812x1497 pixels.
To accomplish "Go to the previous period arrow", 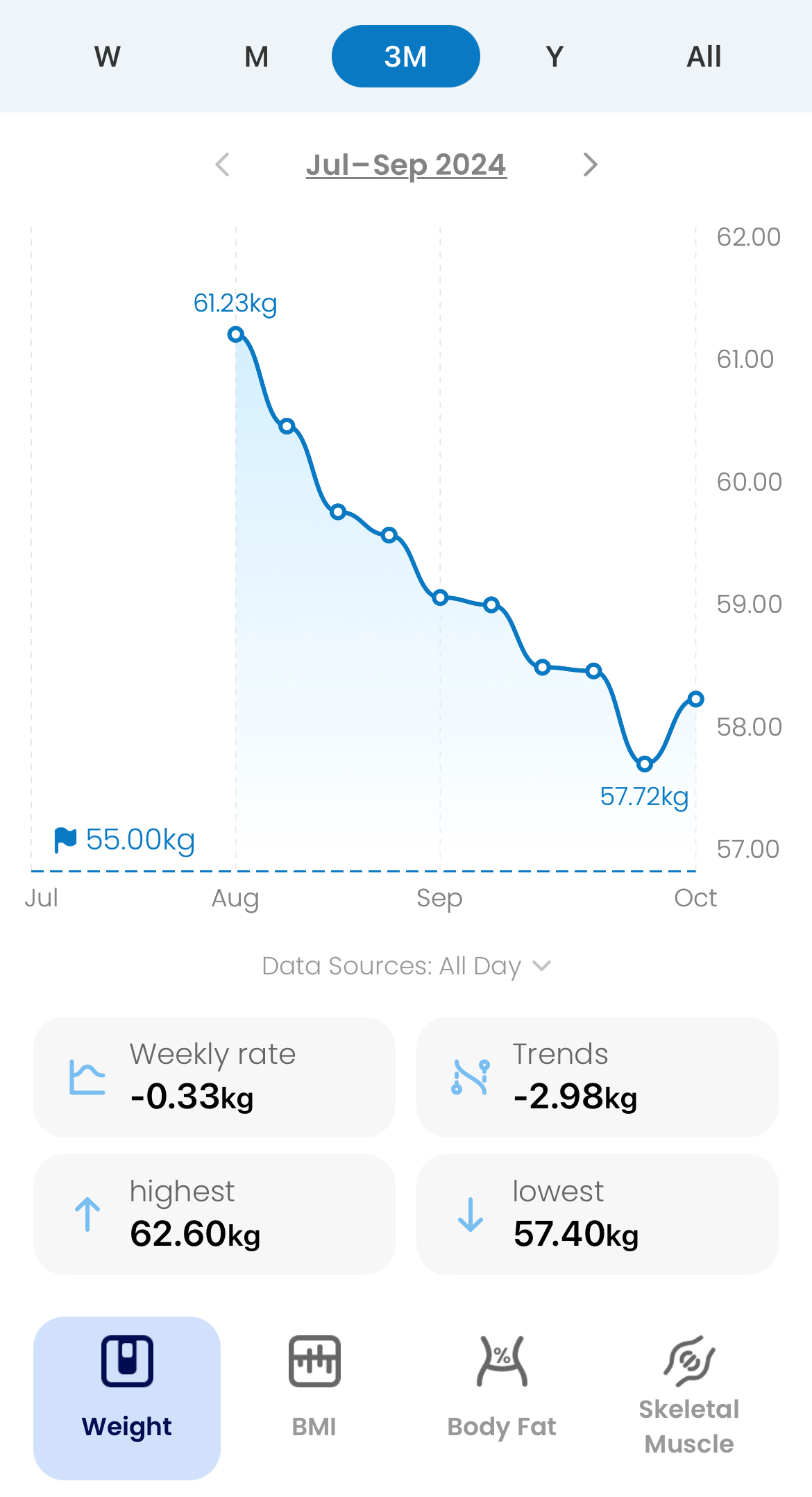I will (223, 165).
